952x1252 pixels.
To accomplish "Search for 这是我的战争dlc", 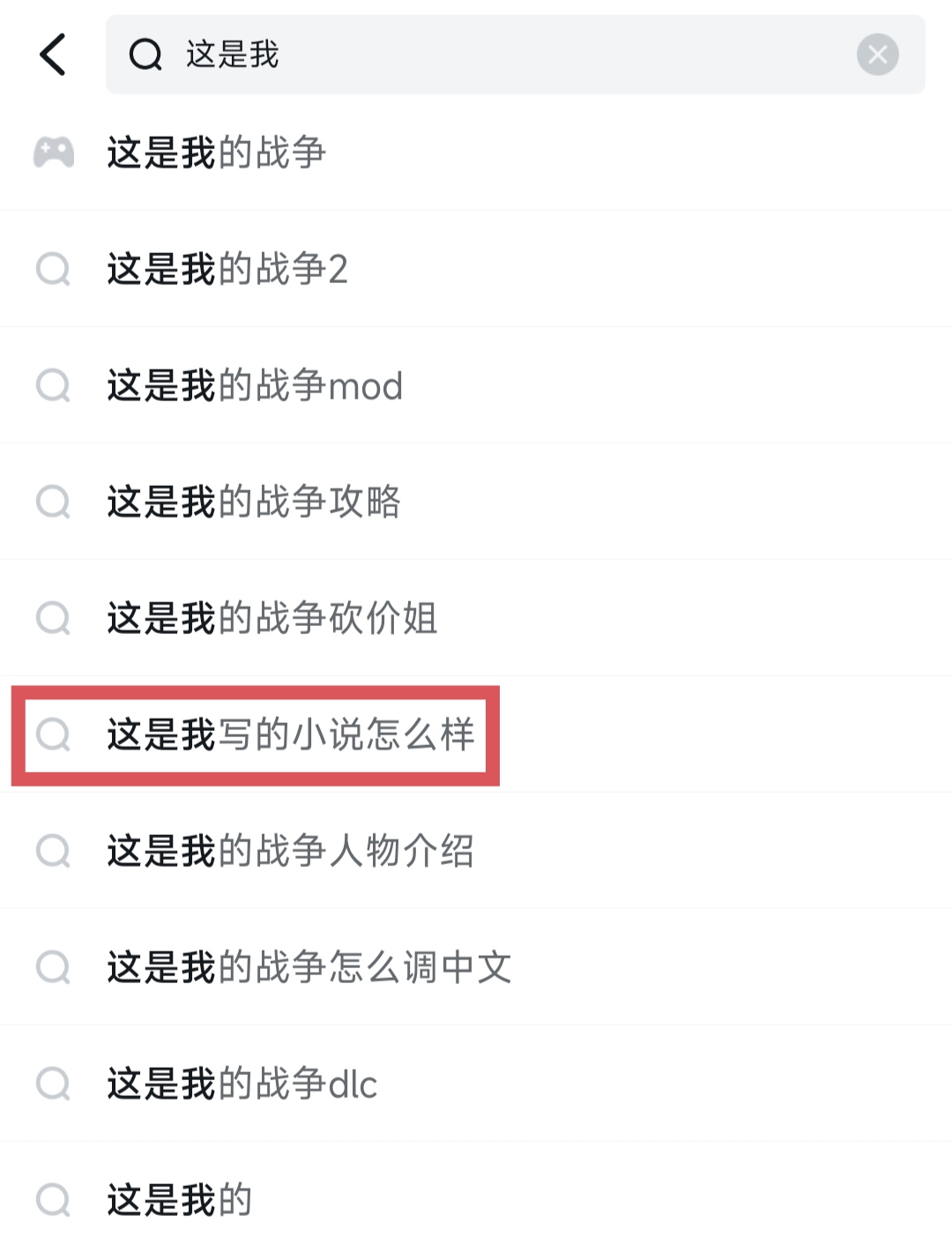I will [242, 1084].
